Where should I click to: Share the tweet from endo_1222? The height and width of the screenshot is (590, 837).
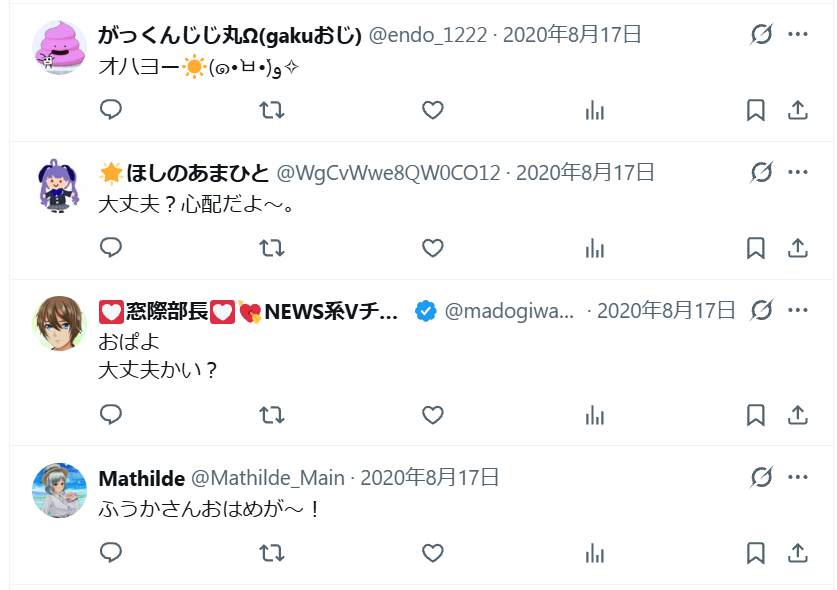[x=797, y=111]
